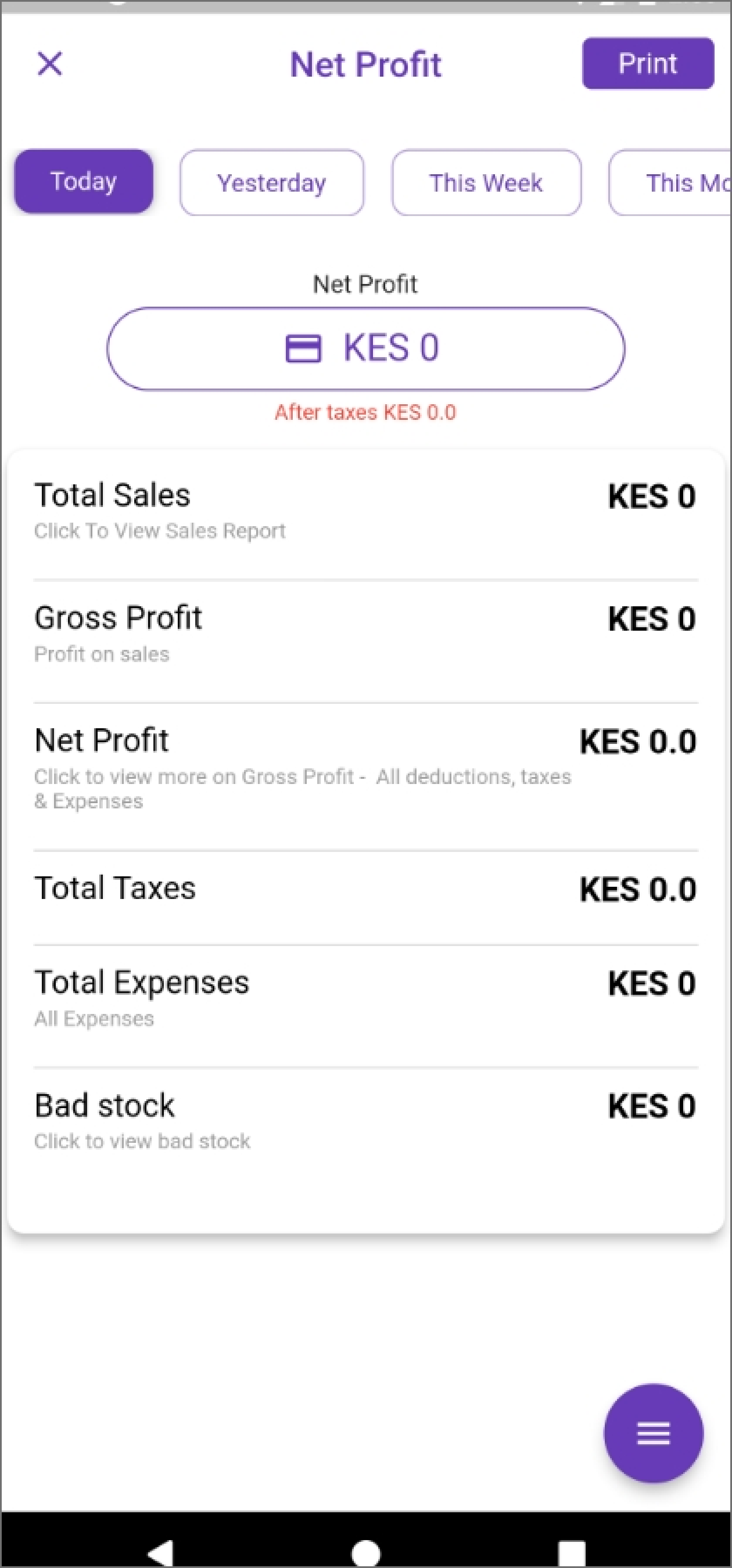Go to the device home screen
This screenshot has height=1568, width=732.
(366, 1551)
